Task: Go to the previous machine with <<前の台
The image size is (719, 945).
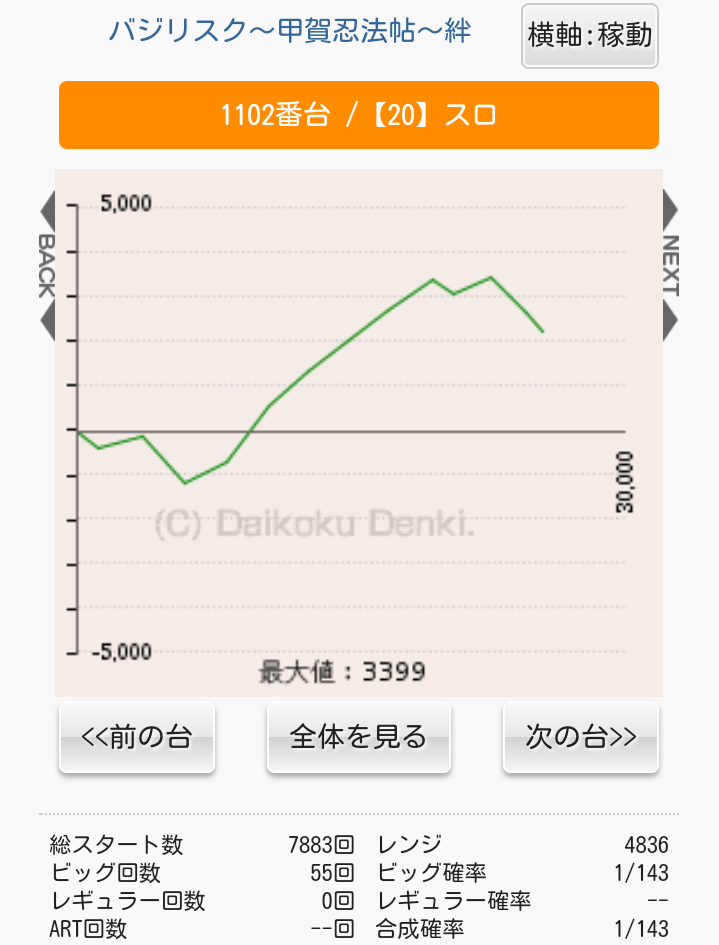Action: point(137,737)
